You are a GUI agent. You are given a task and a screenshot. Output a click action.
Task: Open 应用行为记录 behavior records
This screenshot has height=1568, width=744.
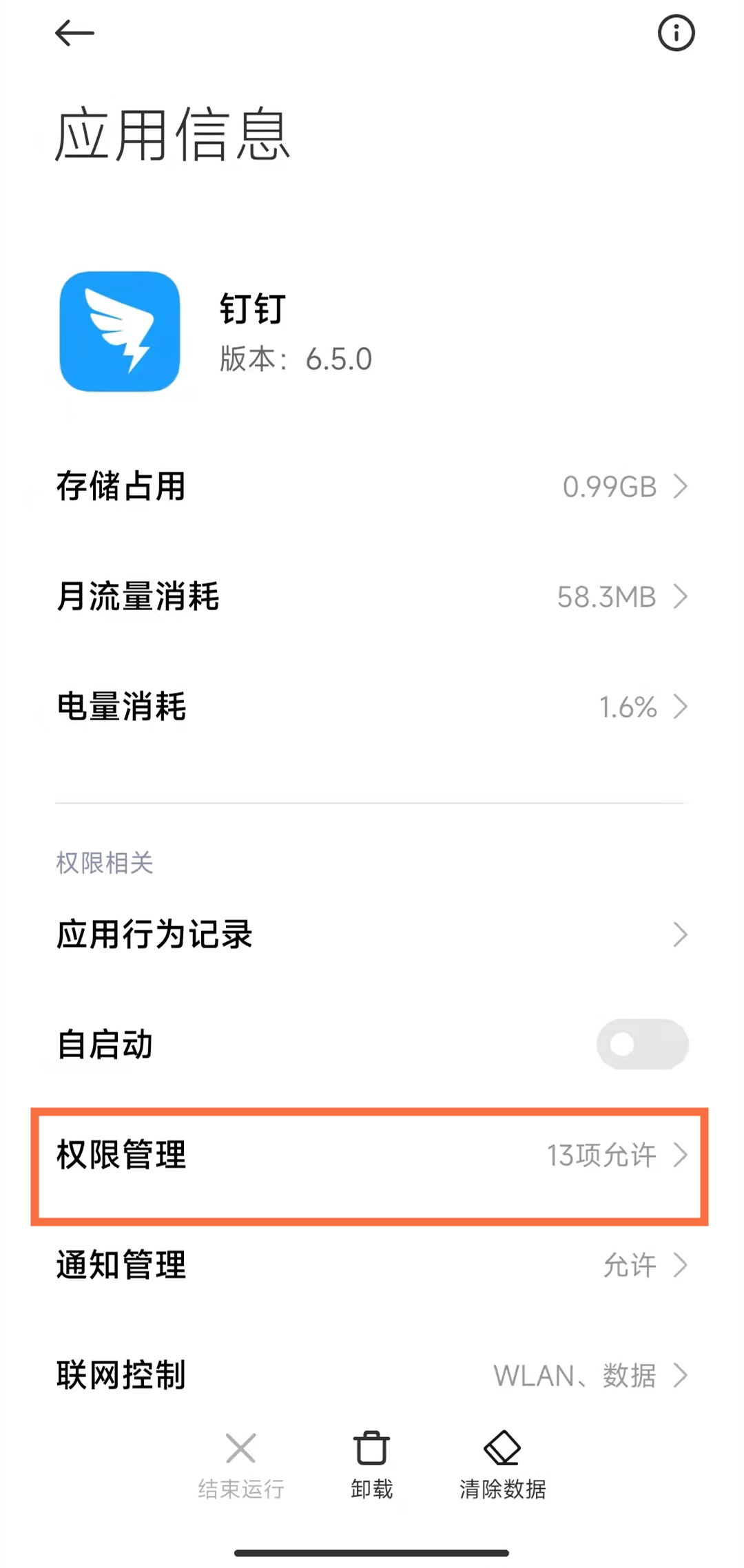click(x=372, y=935)
